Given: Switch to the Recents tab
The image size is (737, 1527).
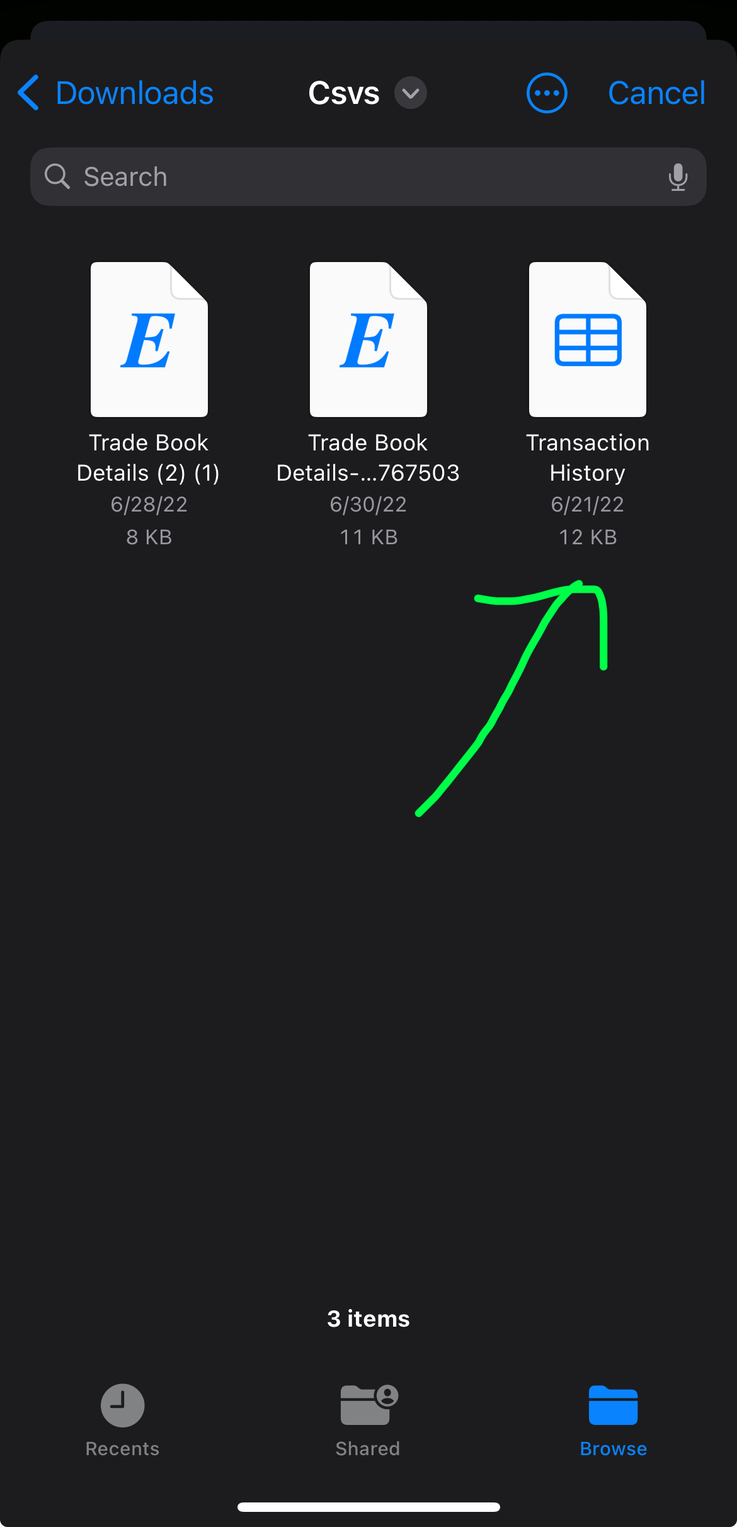Looking at the screenshot, I should (x=122, y=1420).
